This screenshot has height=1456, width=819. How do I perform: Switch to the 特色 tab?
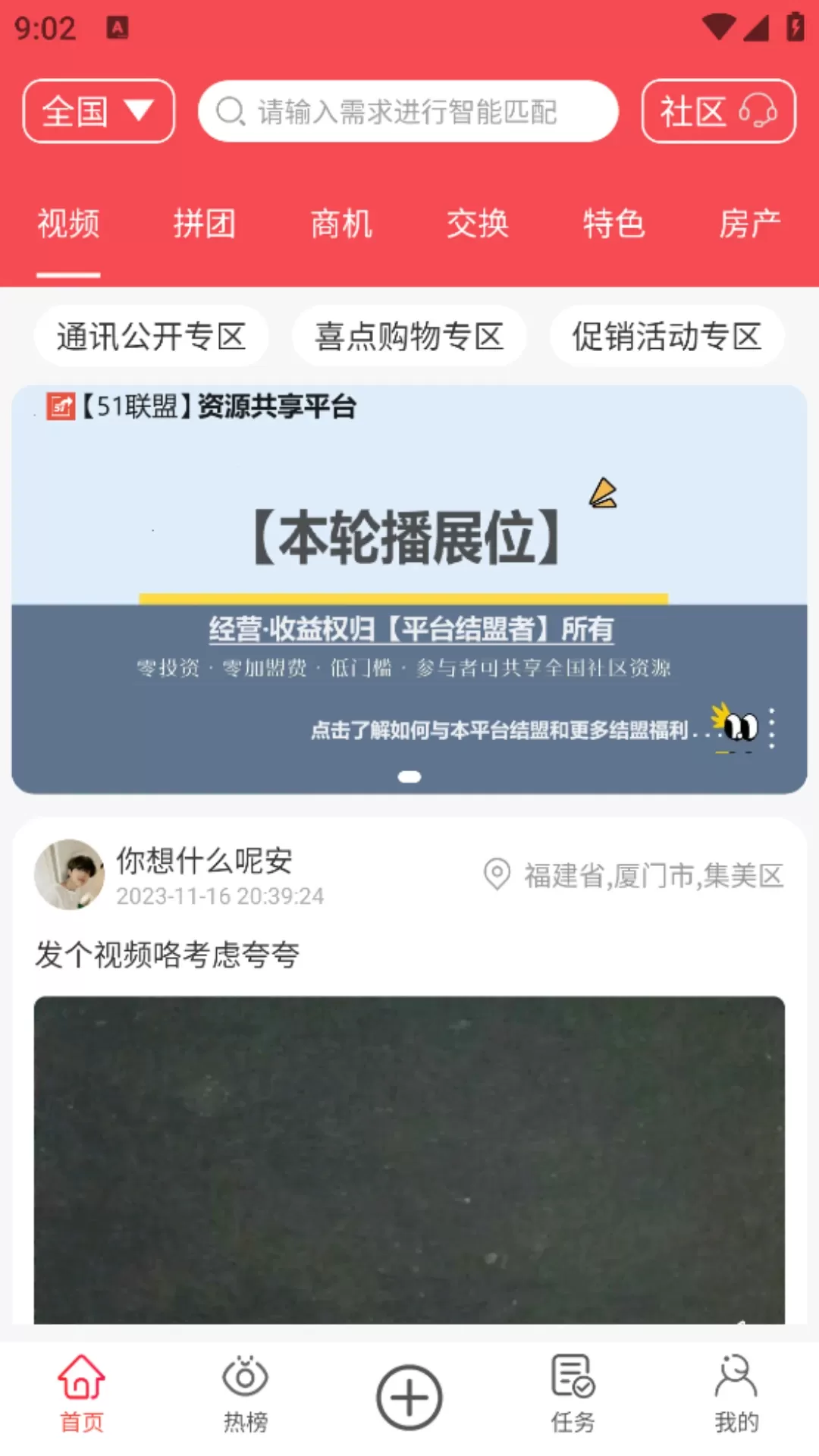(x=613, y=224)
